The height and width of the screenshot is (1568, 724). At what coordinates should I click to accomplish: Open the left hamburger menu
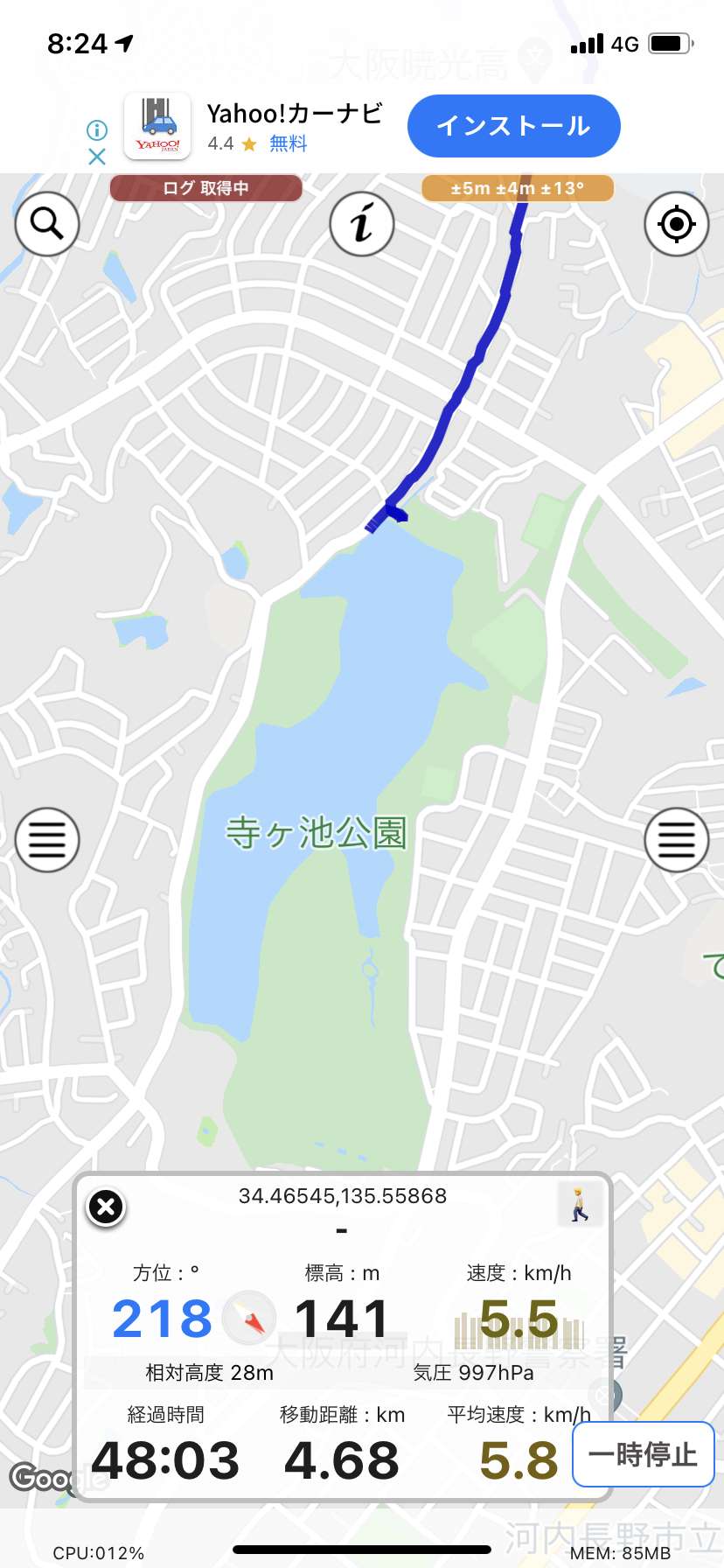pyautogui.click(x=47, y=840)
